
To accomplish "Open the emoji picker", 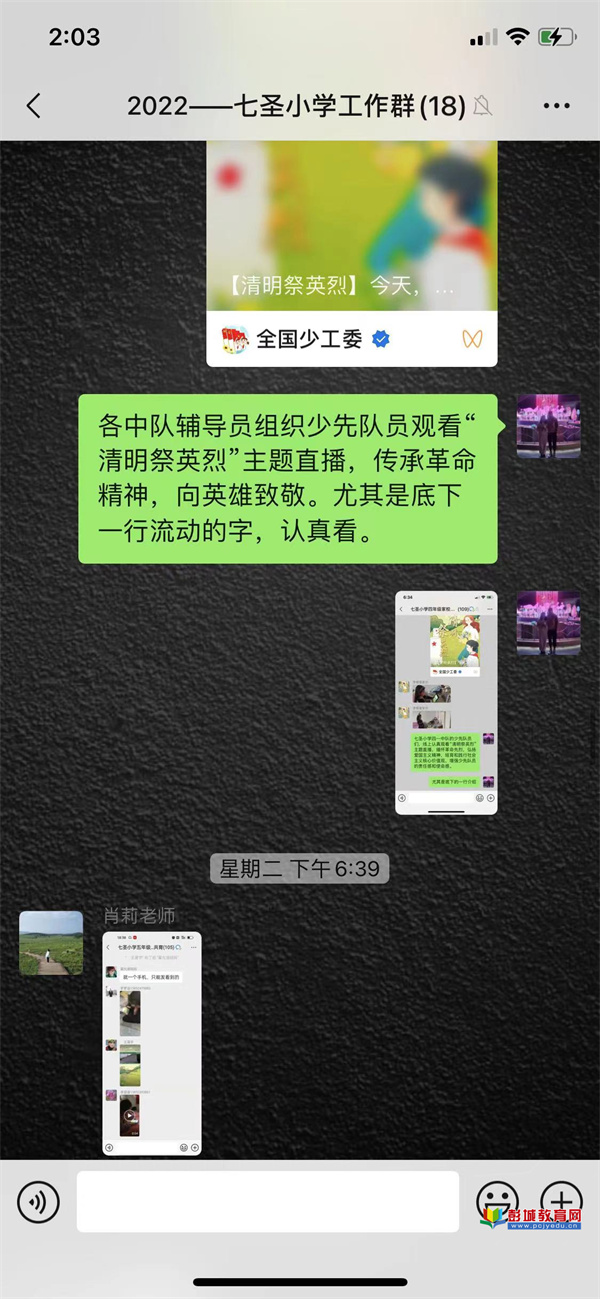I will click(496, 1200).
